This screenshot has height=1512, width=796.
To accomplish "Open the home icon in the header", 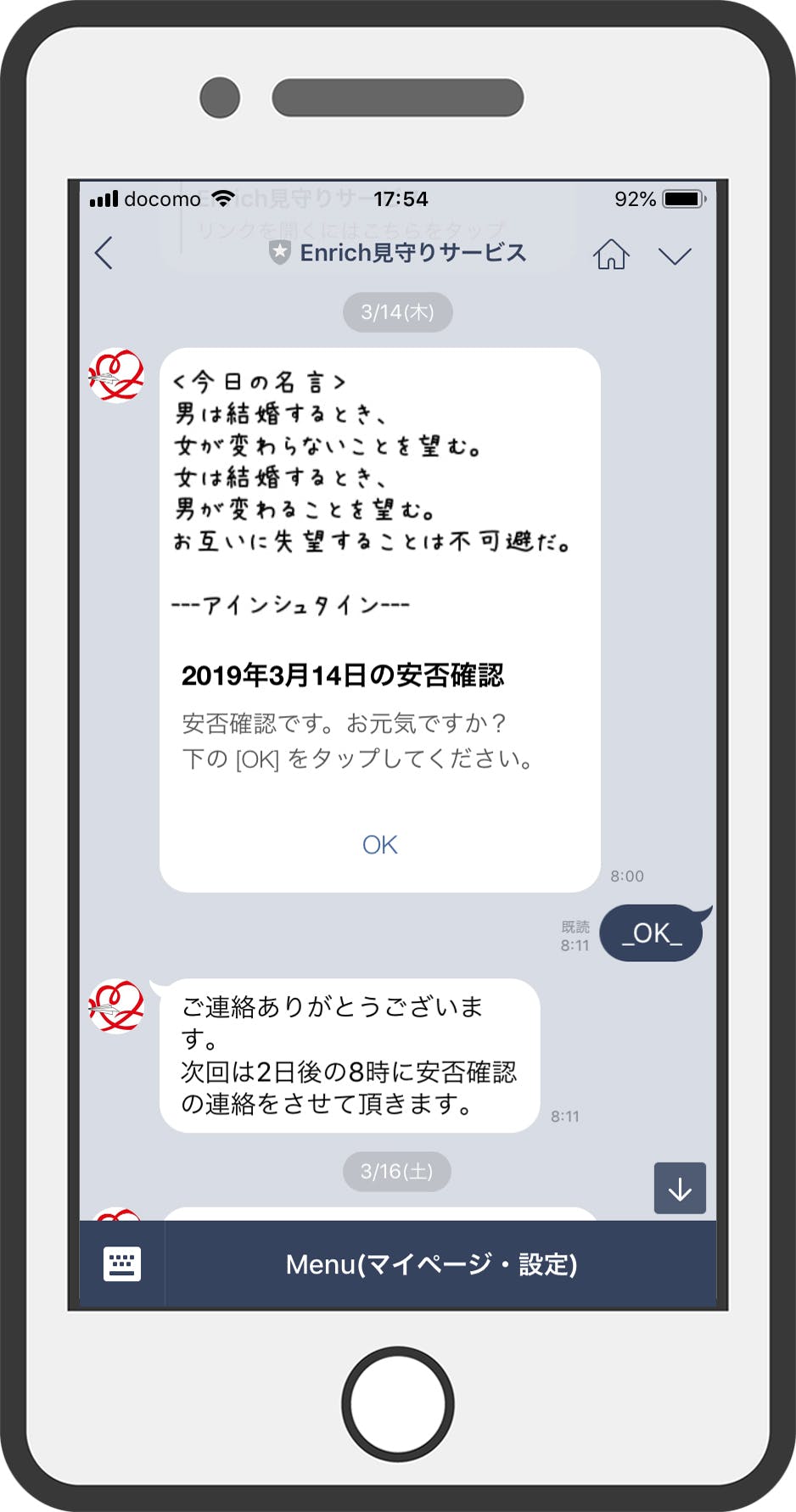I will 610,254.
